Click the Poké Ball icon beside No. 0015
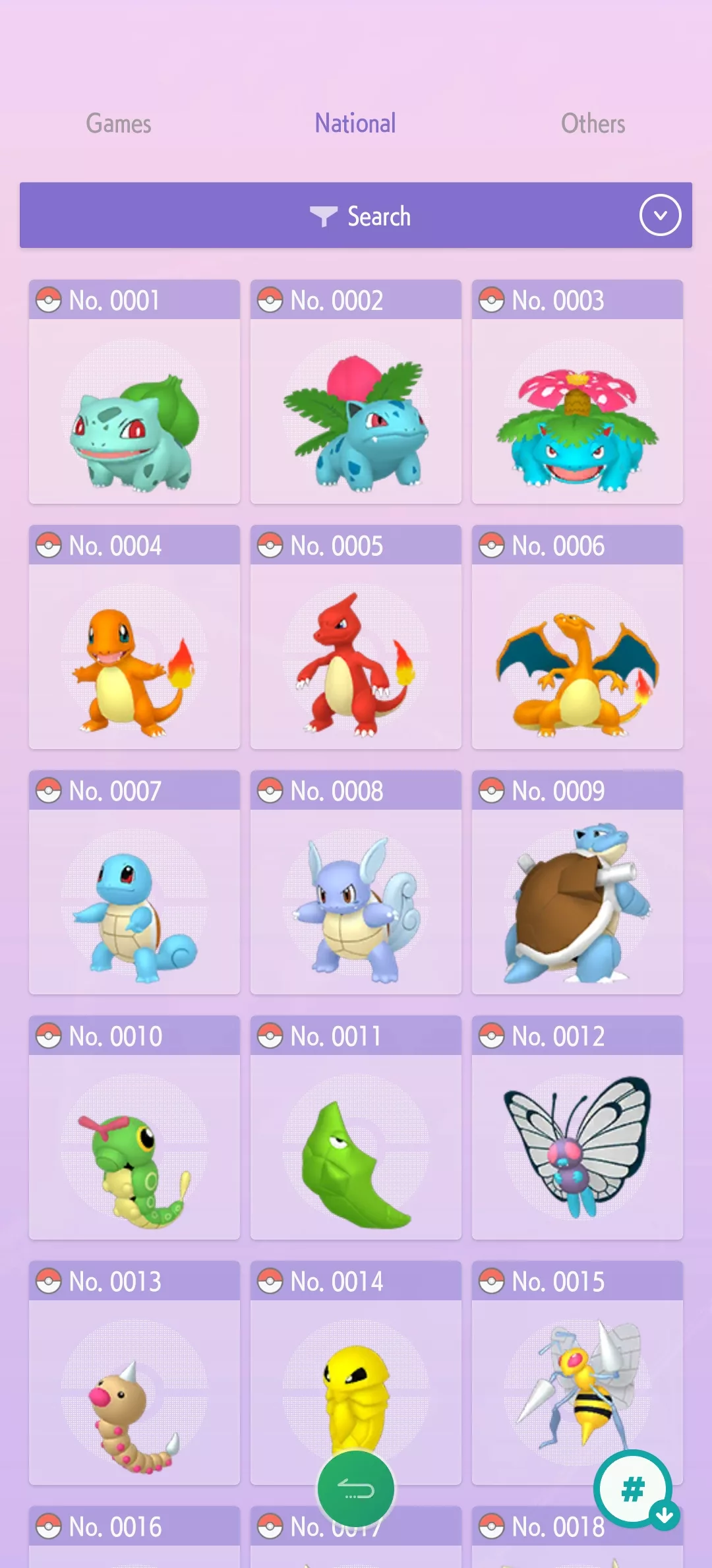 coord(490,1281)
